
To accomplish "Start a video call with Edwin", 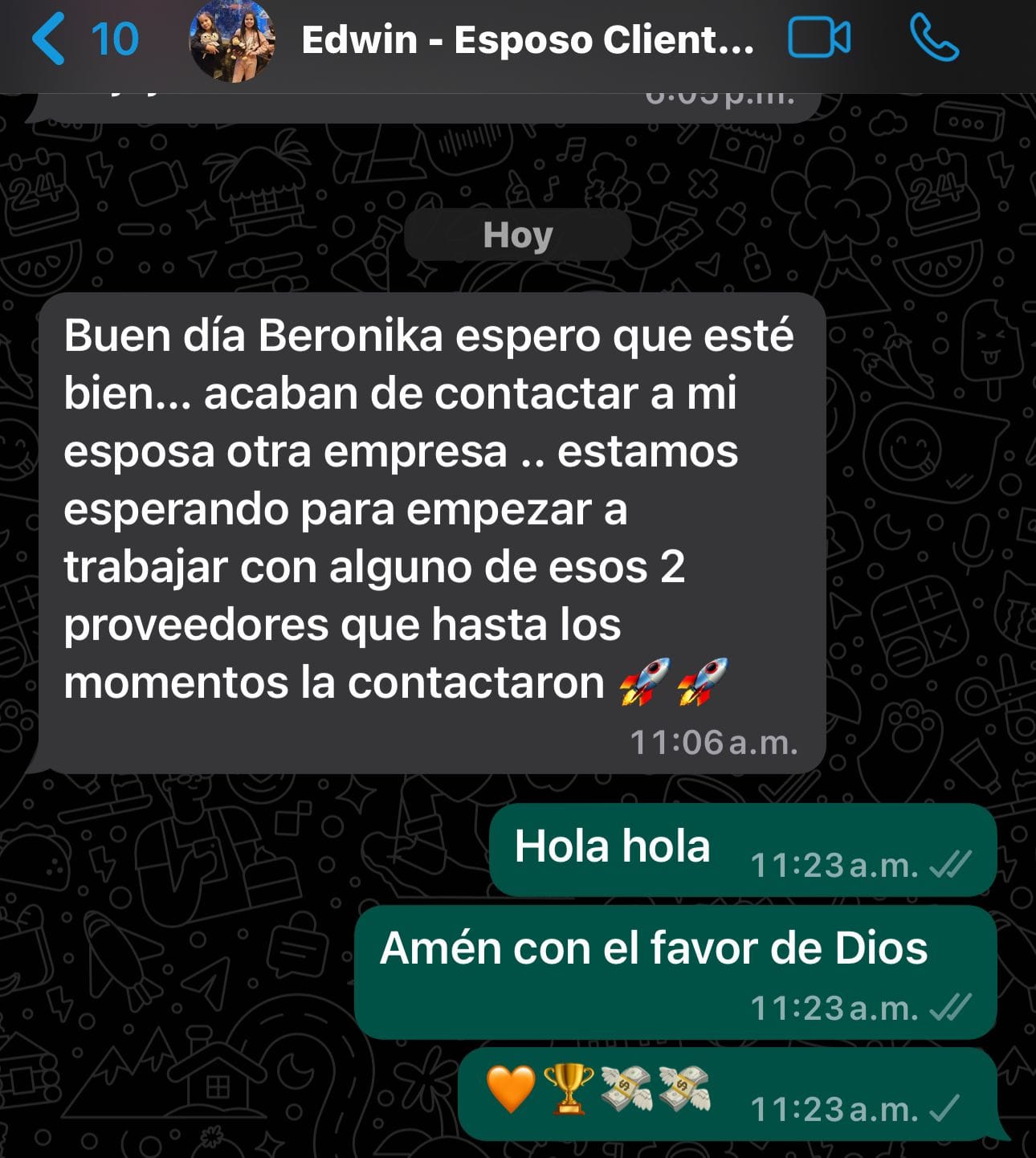I will (x=818, y=39).
